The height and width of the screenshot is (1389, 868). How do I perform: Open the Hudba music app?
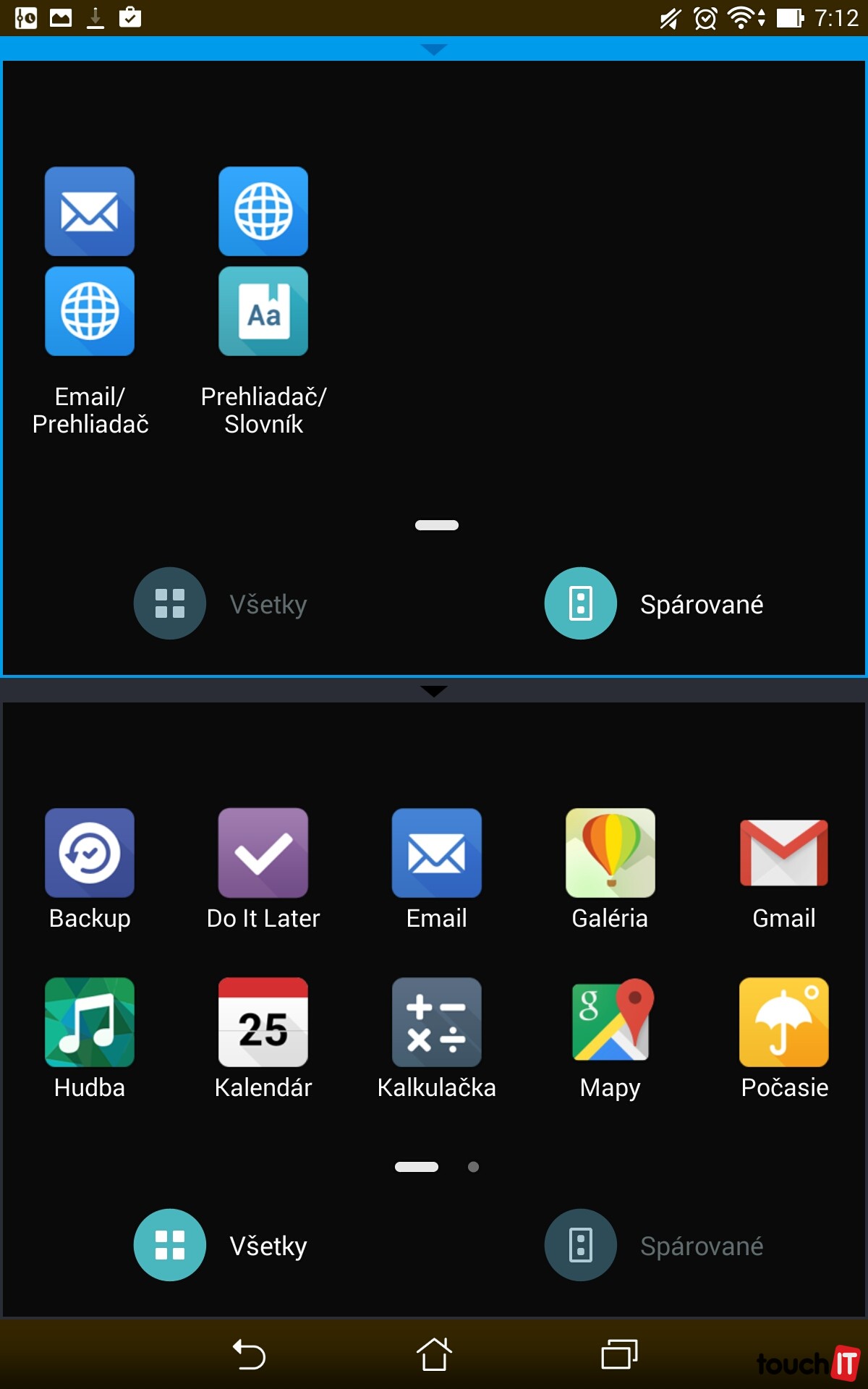tap(90, 1023)
